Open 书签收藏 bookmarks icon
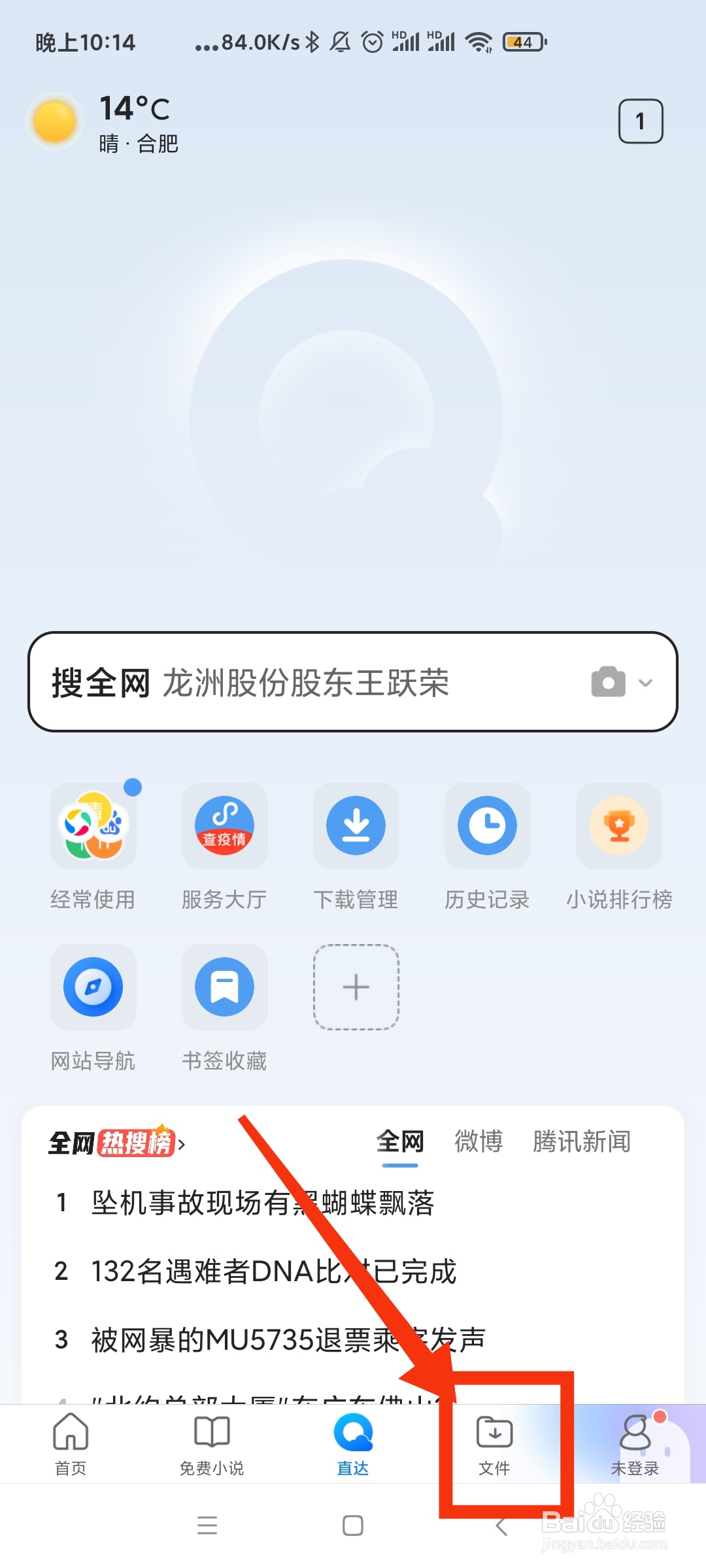Screen dimensions: 706x1568 coord(224,987)
